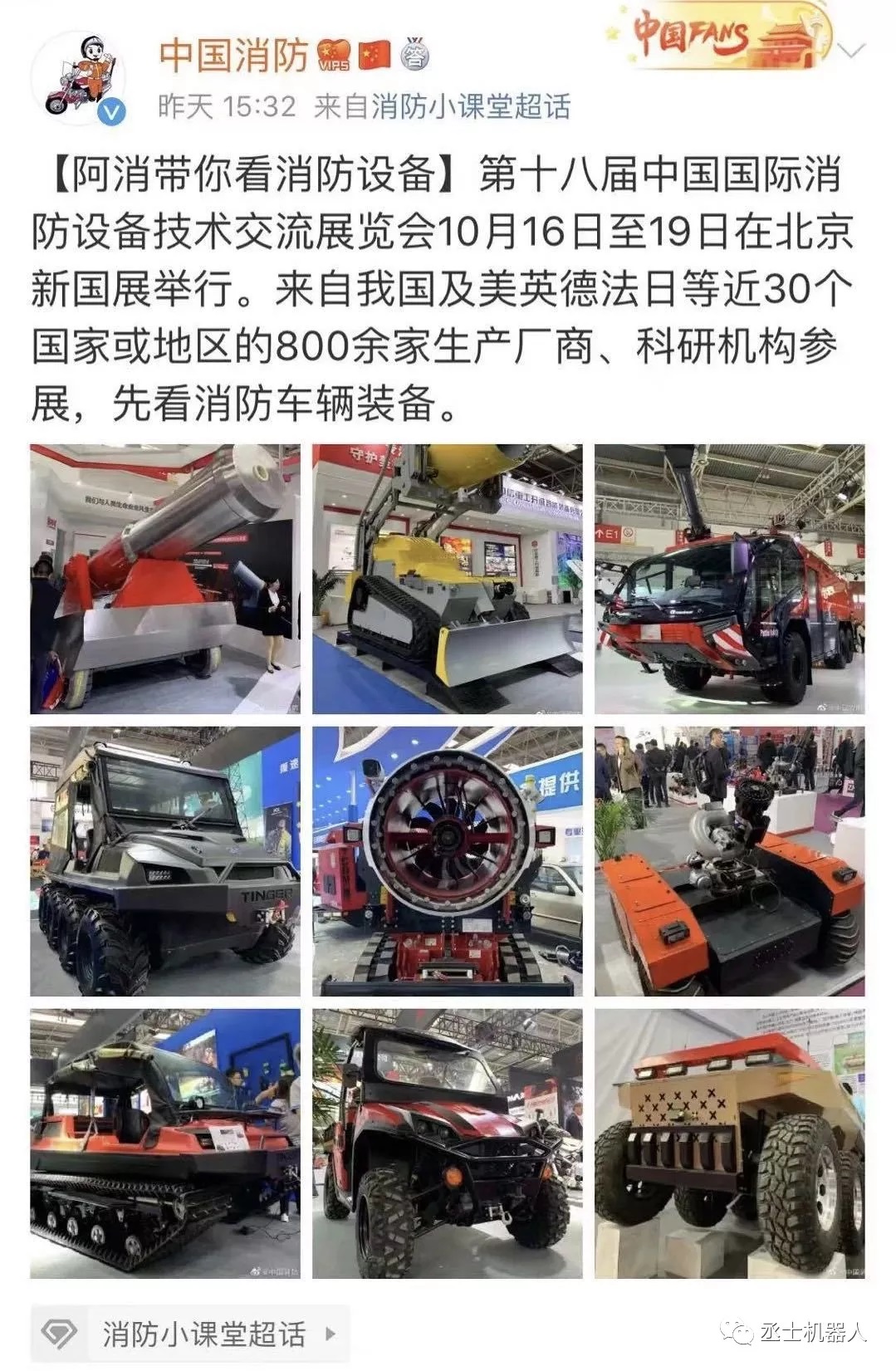View the tan six-wheeled robot photo
Viewport: 896px width, 1371px height.
click(x=729, y=1143)
